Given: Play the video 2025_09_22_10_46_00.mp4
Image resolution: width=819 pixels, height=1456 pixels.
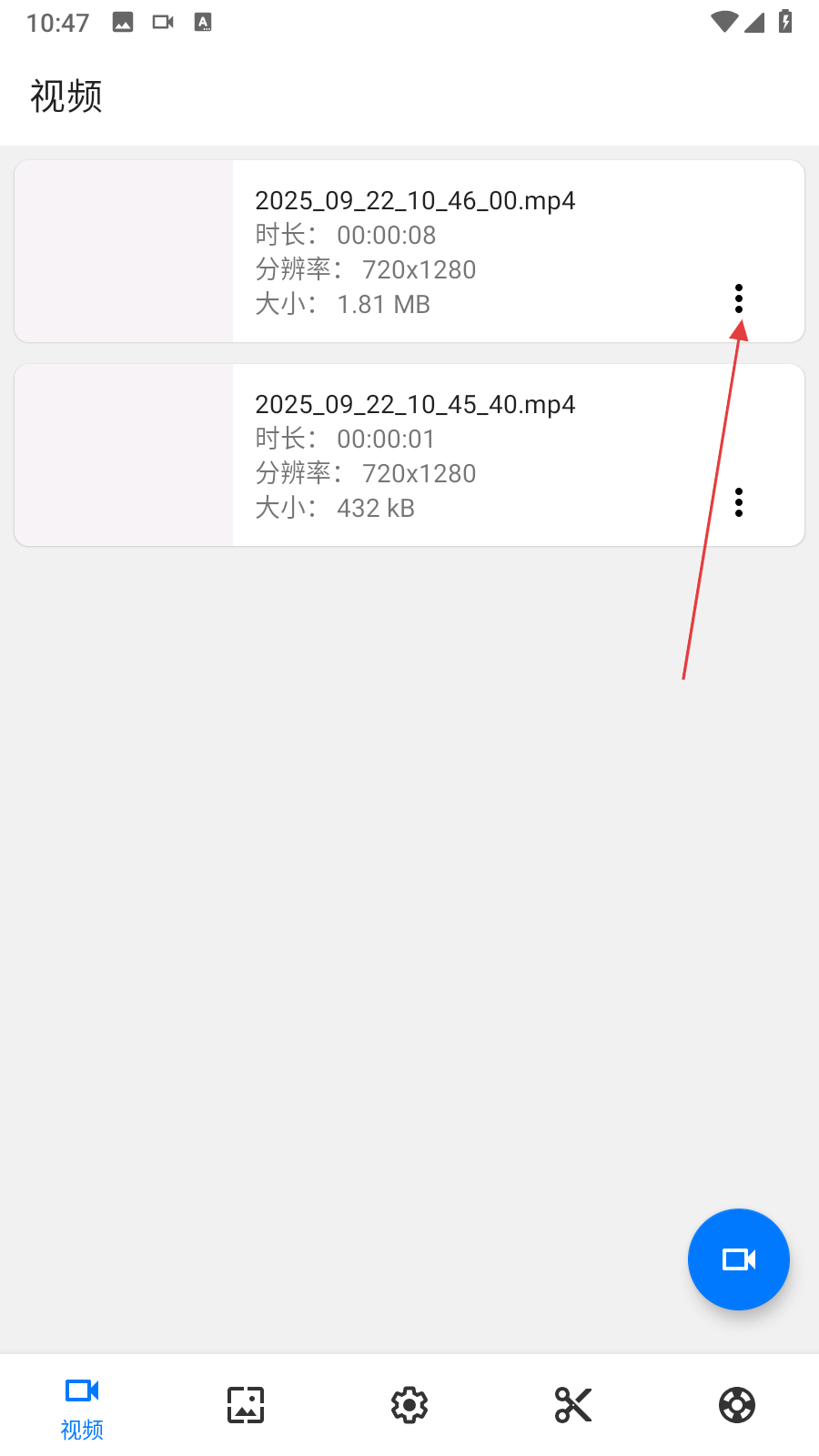Looking at the screenshot, I should pos(124,251).
